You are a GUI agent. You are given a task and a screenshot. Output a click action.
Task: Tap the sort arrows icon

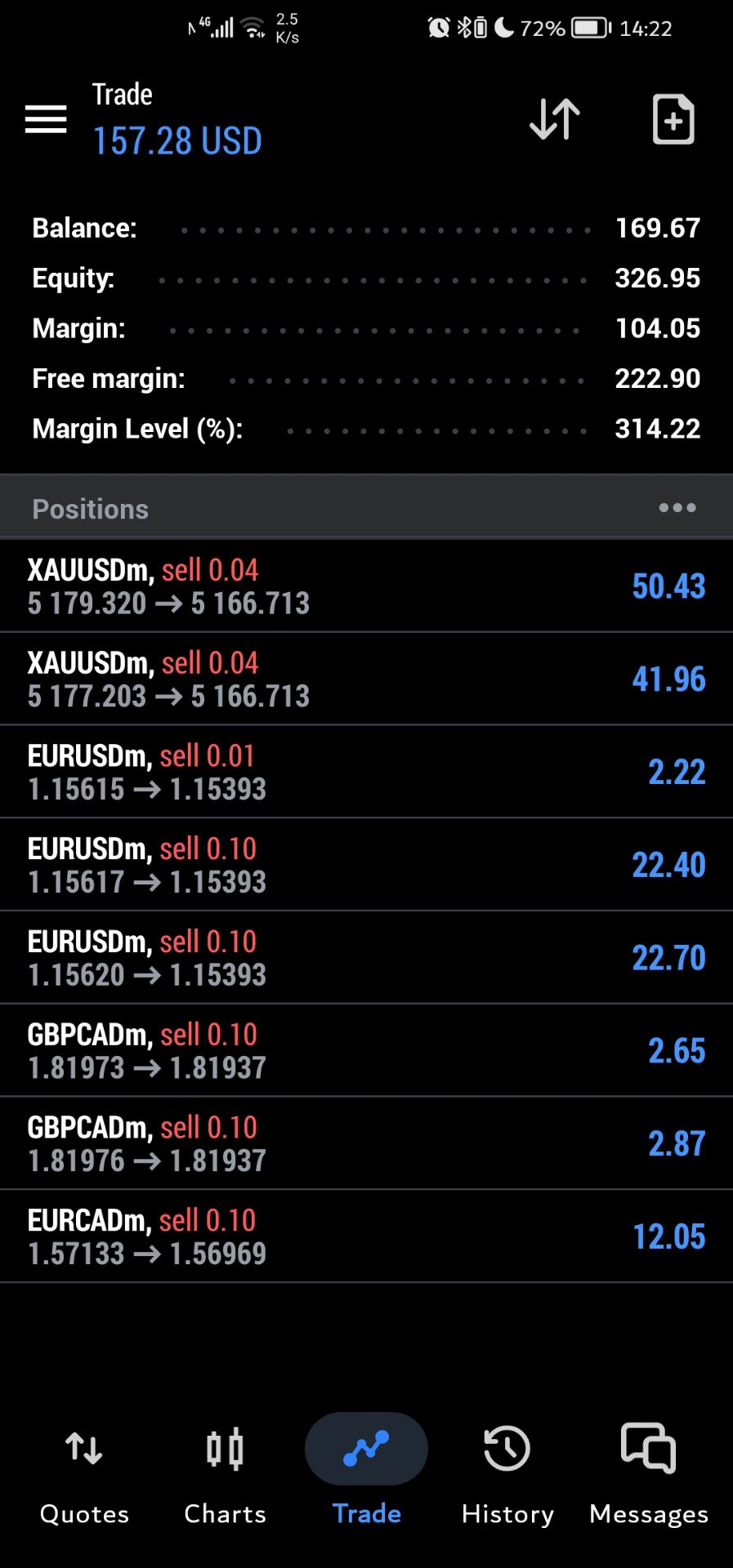555,119
